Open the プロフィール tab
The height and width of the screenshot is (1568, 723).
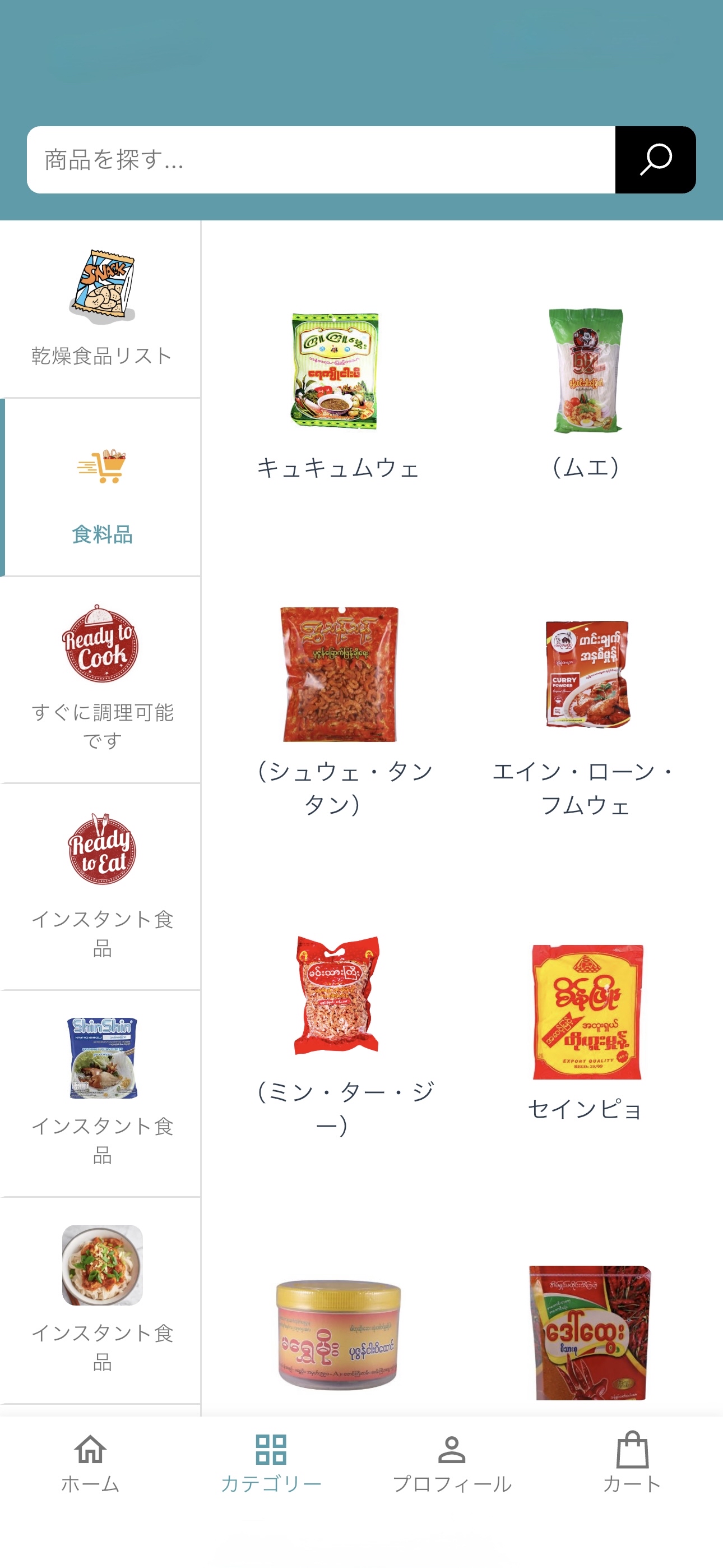(x=452, y=1462)
